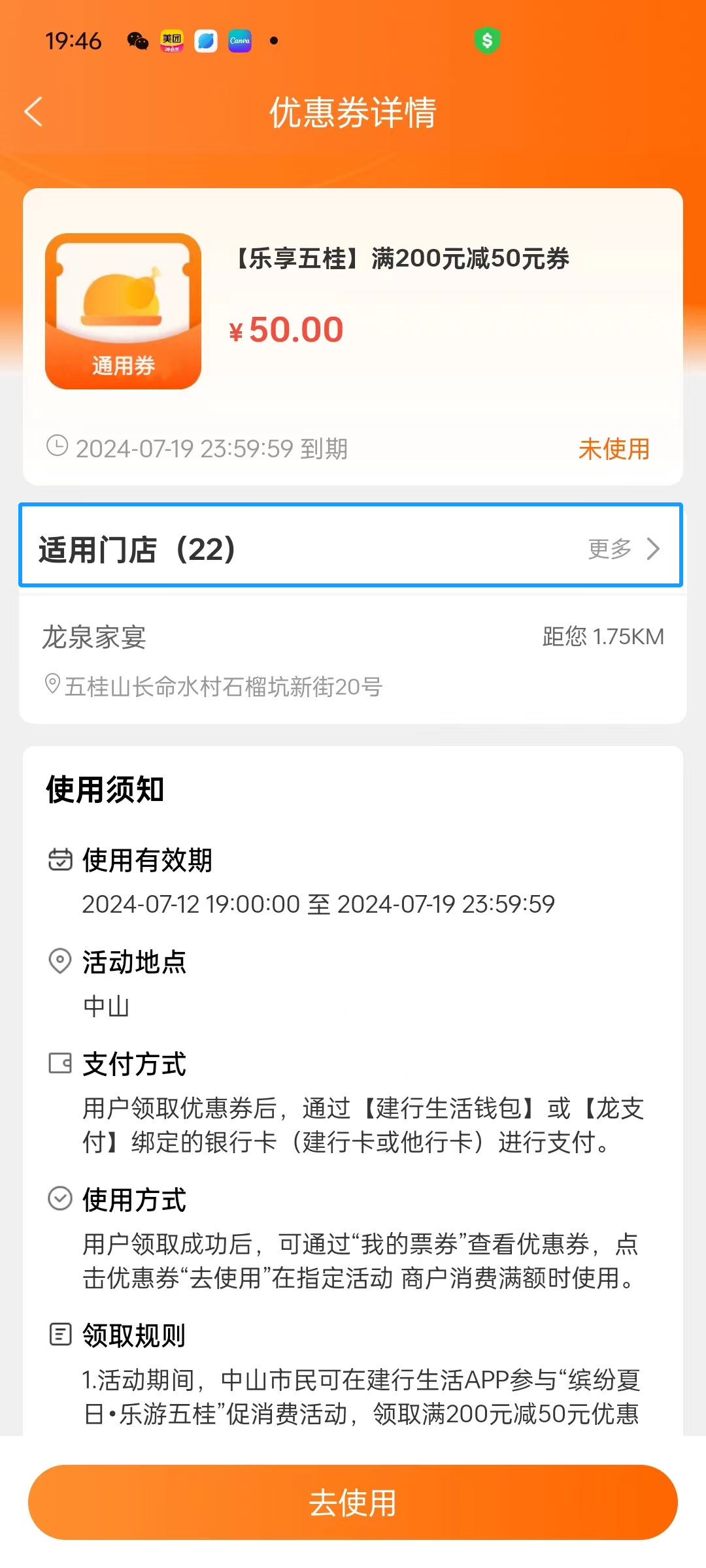Screen dimensions: 706x1568
Task: Open more applicable stores list
Action: [623, 549]
